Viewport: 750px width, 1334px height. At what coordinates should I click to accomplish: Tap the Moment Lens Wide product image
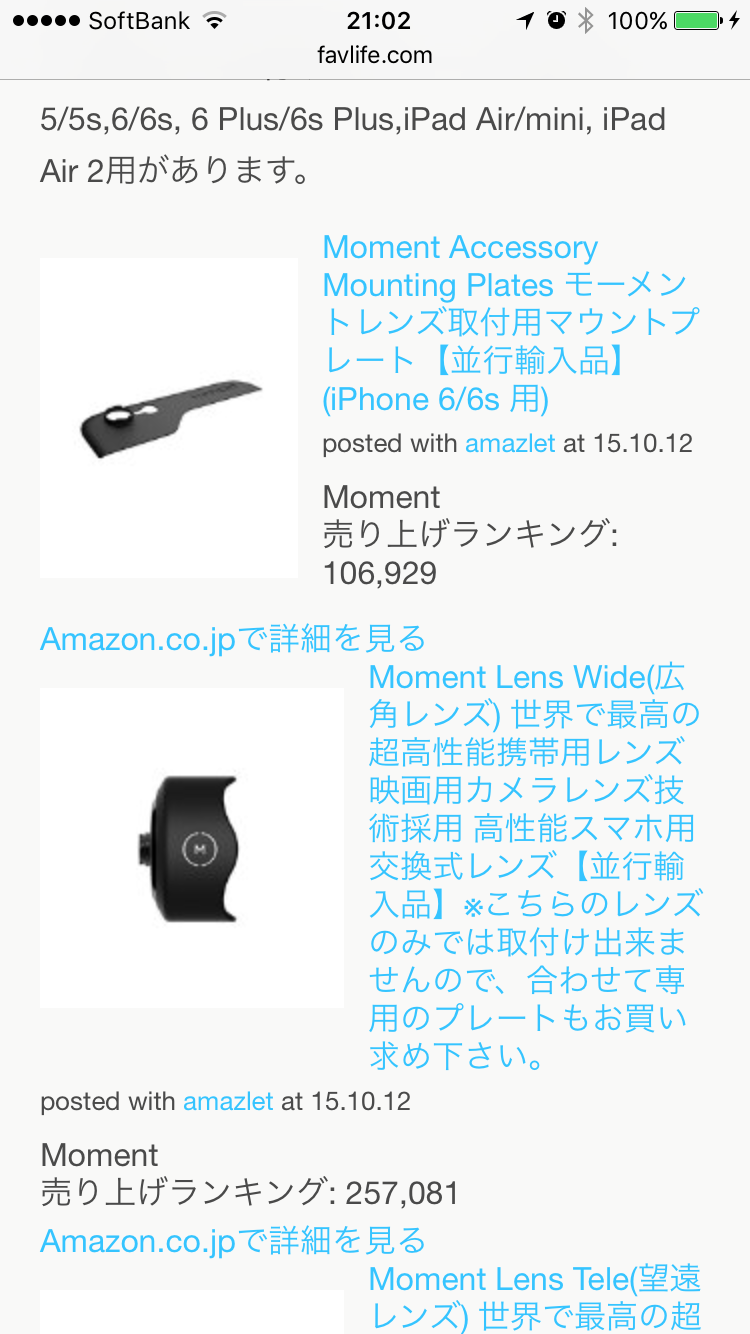pos(191,847)
